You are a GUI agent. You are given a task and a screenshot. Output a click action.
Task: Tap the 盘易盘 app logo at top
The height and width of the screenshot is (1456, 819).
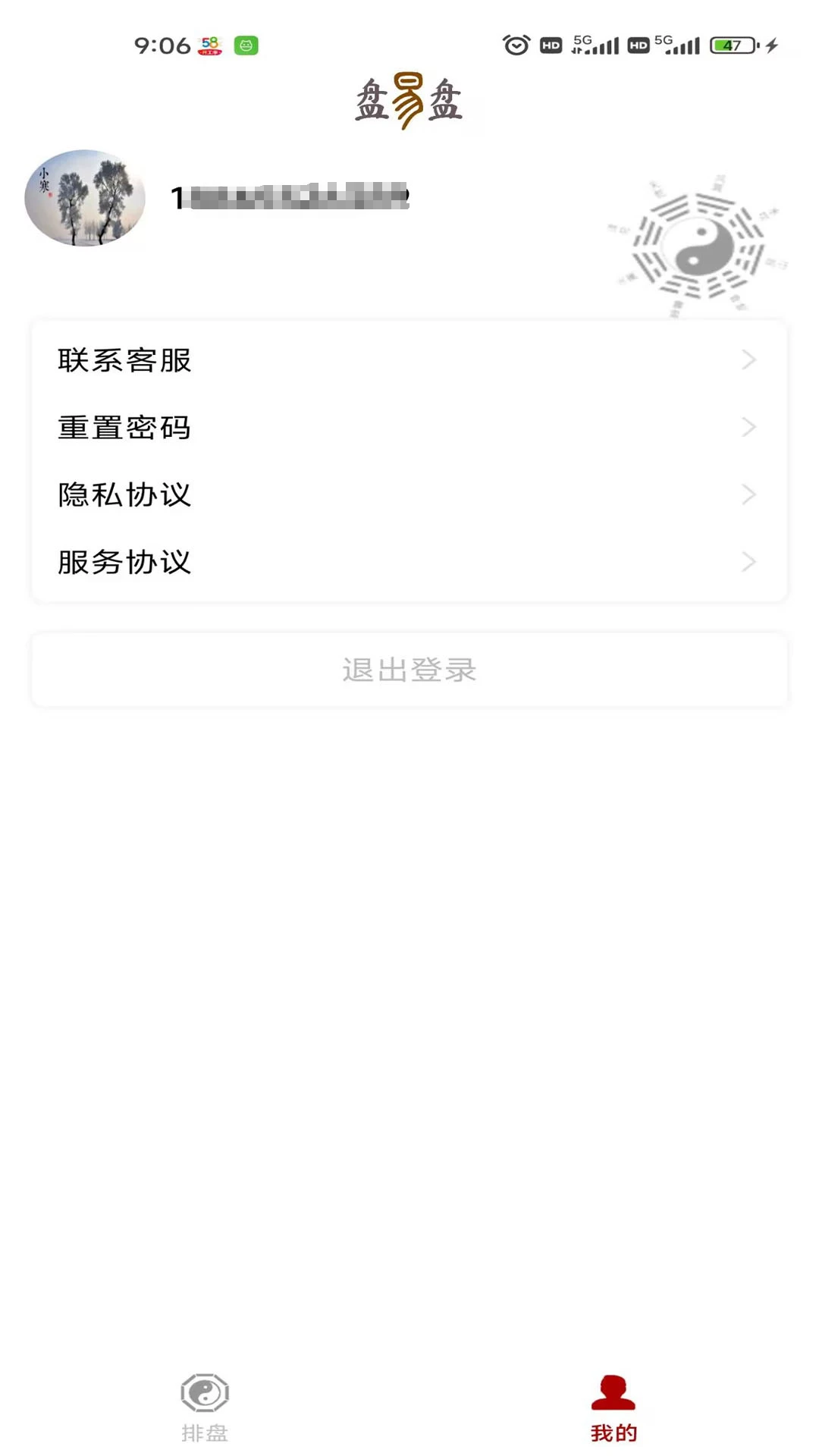click(x=409, y=99)
